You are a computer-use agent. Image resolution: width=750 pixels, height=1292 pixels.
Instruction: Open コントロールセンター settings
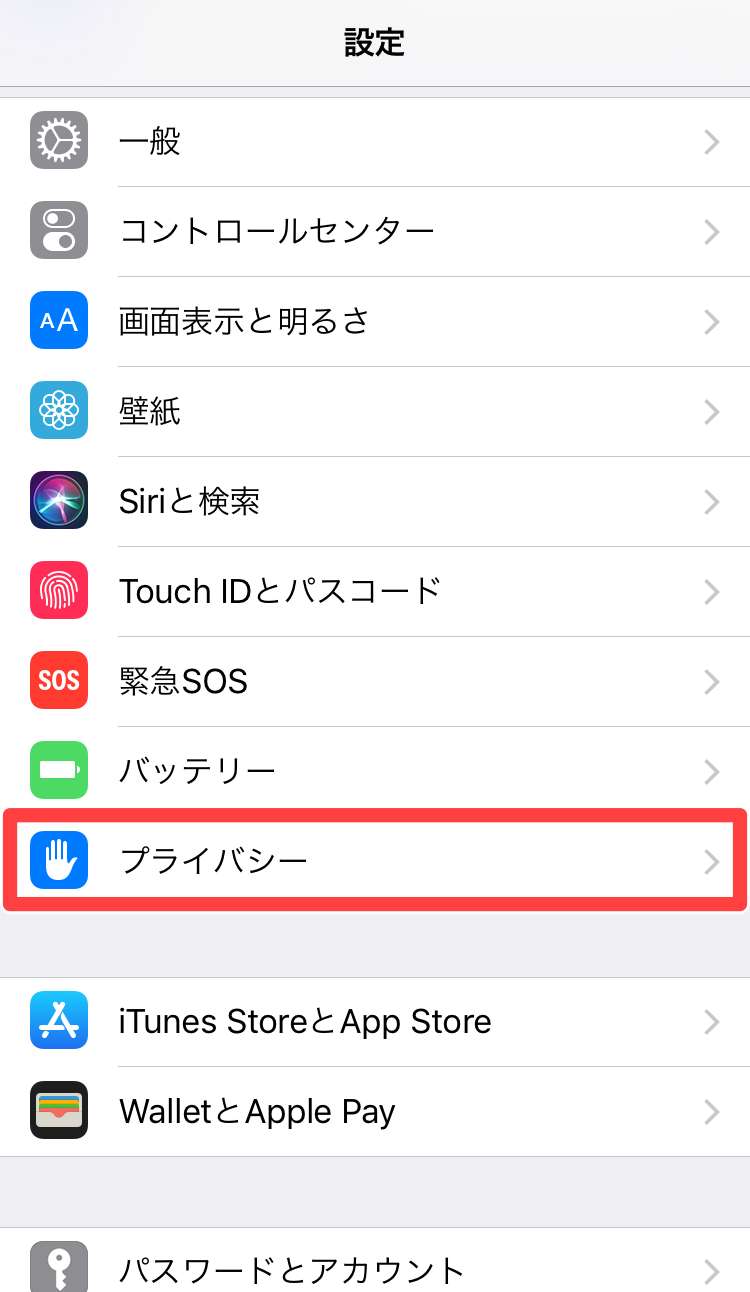[375, 231]
